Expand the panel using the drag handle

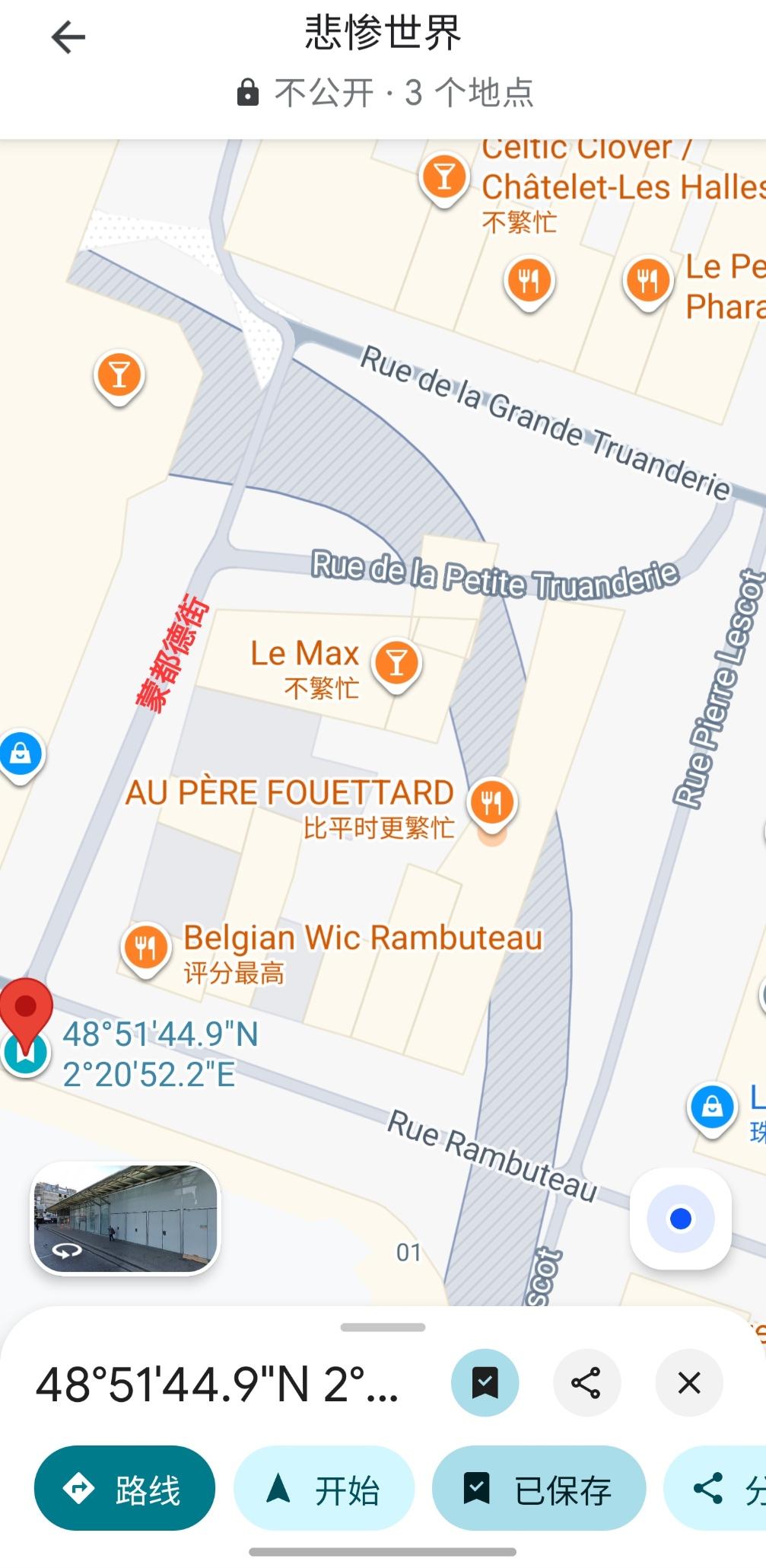[383, 1327]
